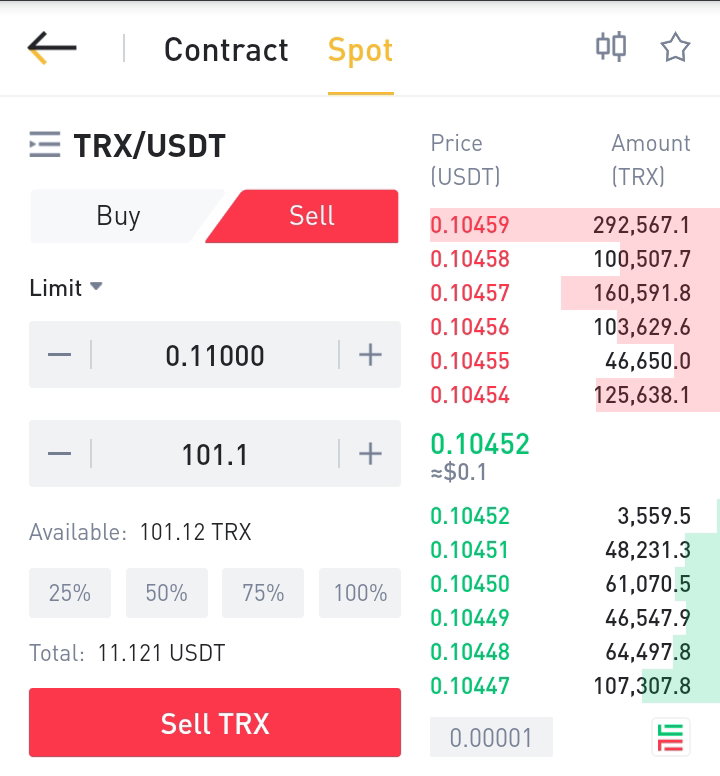720x776 pixels.
Task: Select the 100% amount option
Action: click(x=360, y=593)
